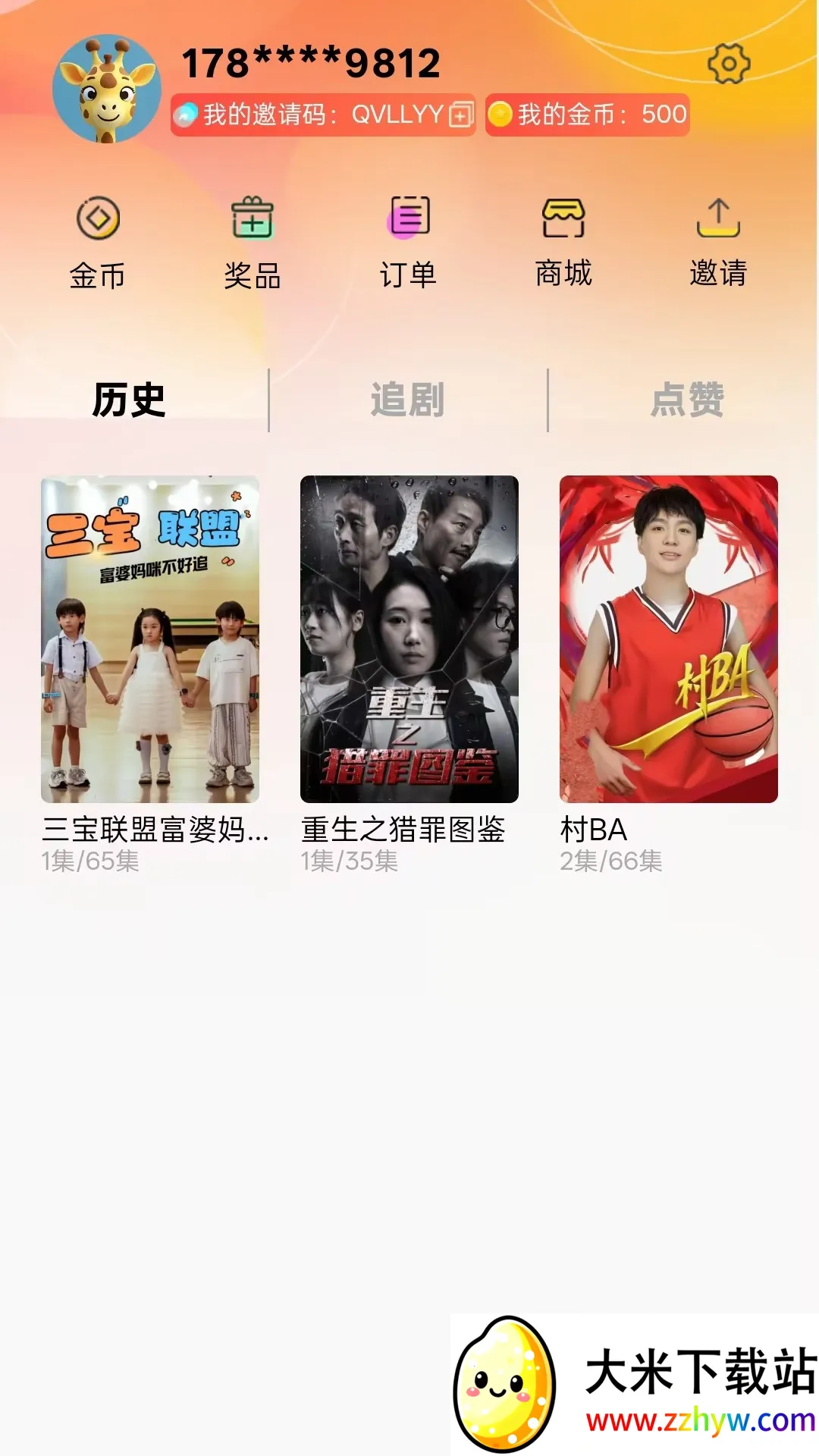View my 订单 orders
The image size is (819, 1456).
(409, 243)
